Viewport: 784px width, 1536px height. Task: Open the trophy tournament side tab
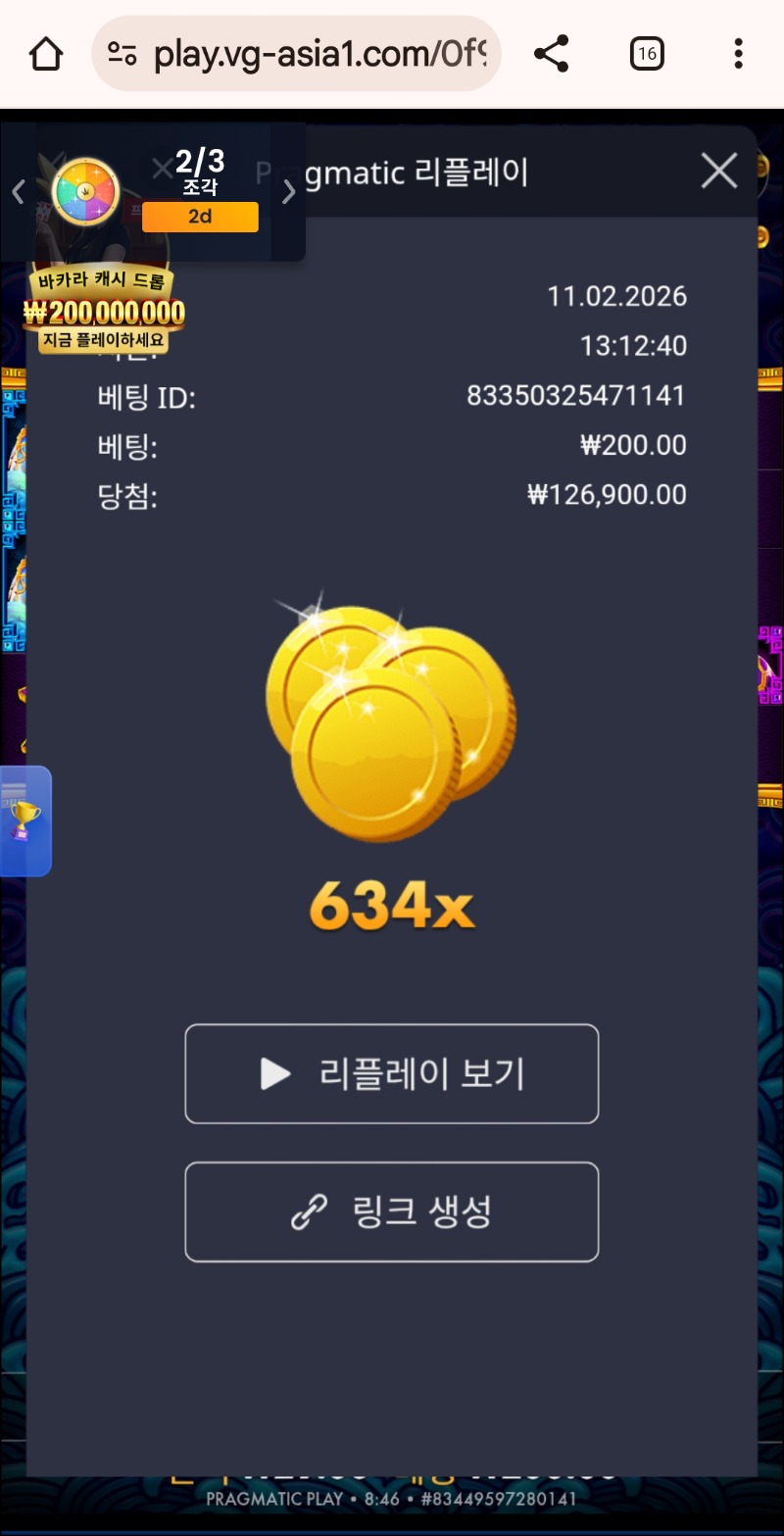click(x=24, y=820)
